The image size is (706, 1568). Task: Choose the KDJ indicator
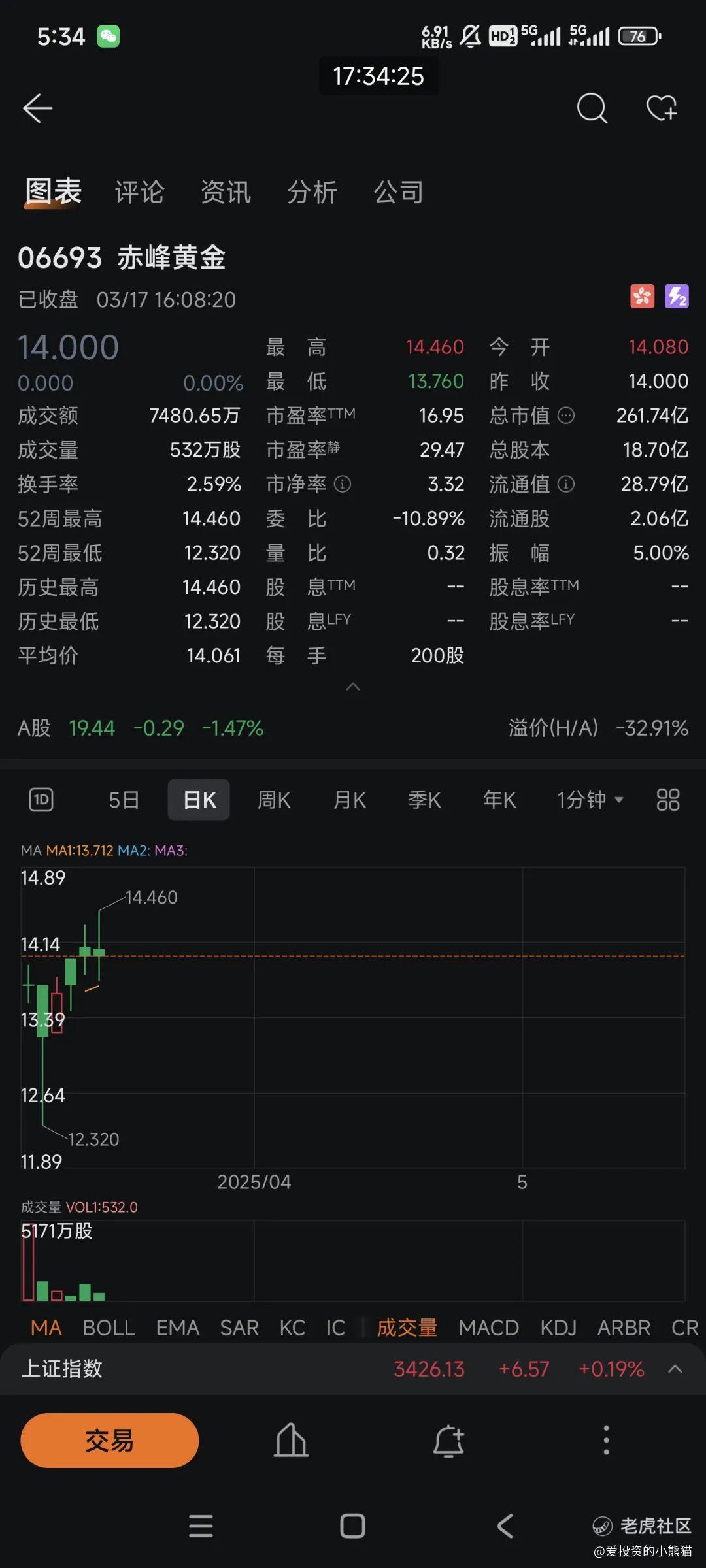[558, 1328]
